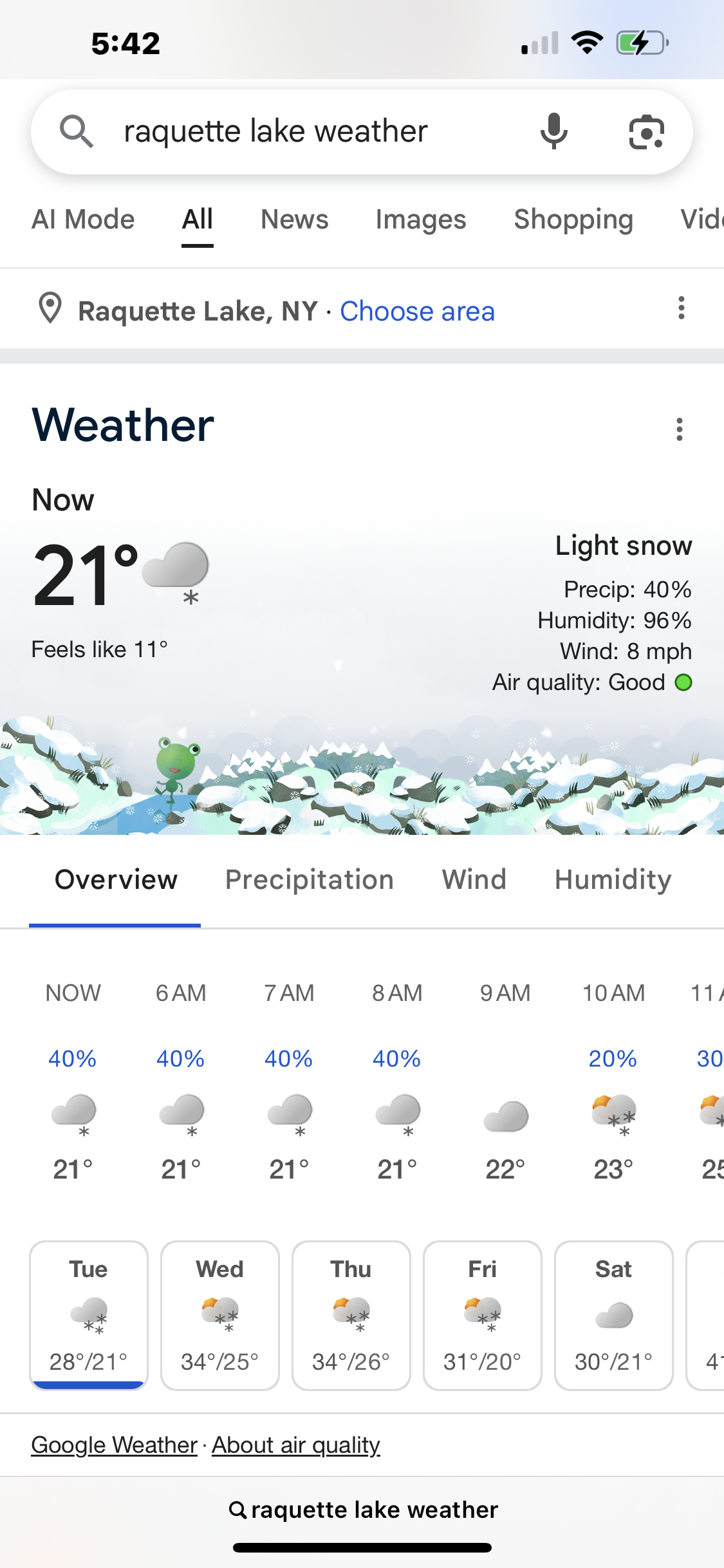Switch to AI Mode tab
Image resolution: width=724 pixels, height=1568 pixels.
point(83,219)
